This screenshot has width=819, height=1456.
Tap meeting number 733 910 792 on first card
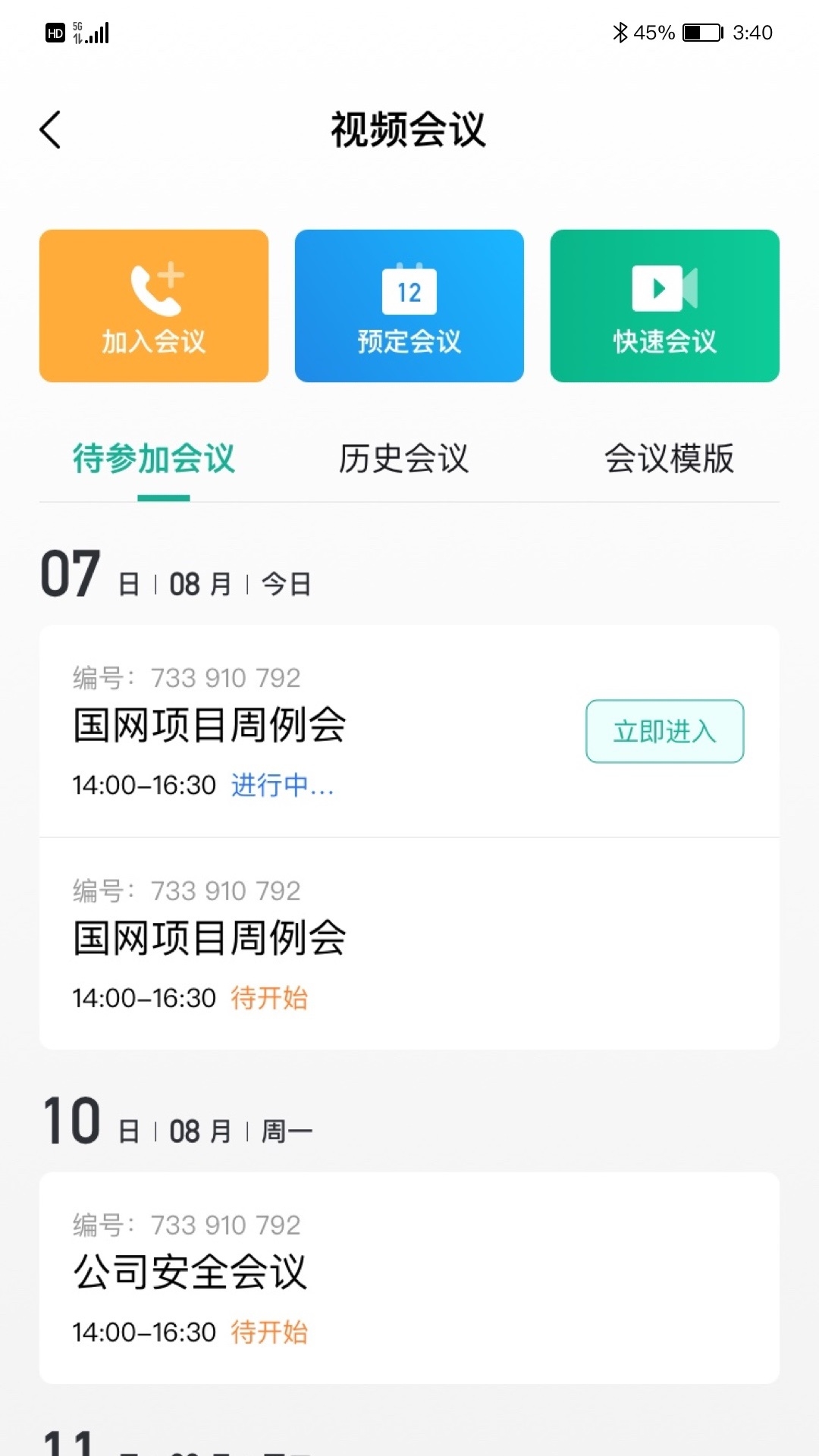click(225, 677)
